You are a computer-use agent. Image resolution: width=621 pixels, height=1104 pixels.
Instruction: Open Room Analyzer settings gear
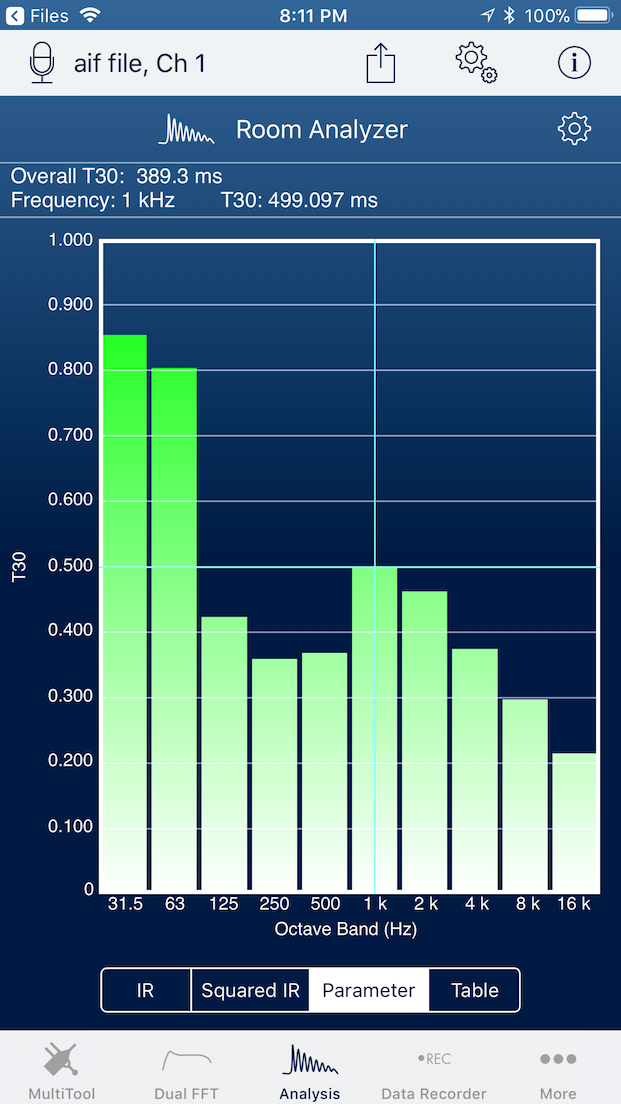574,129
